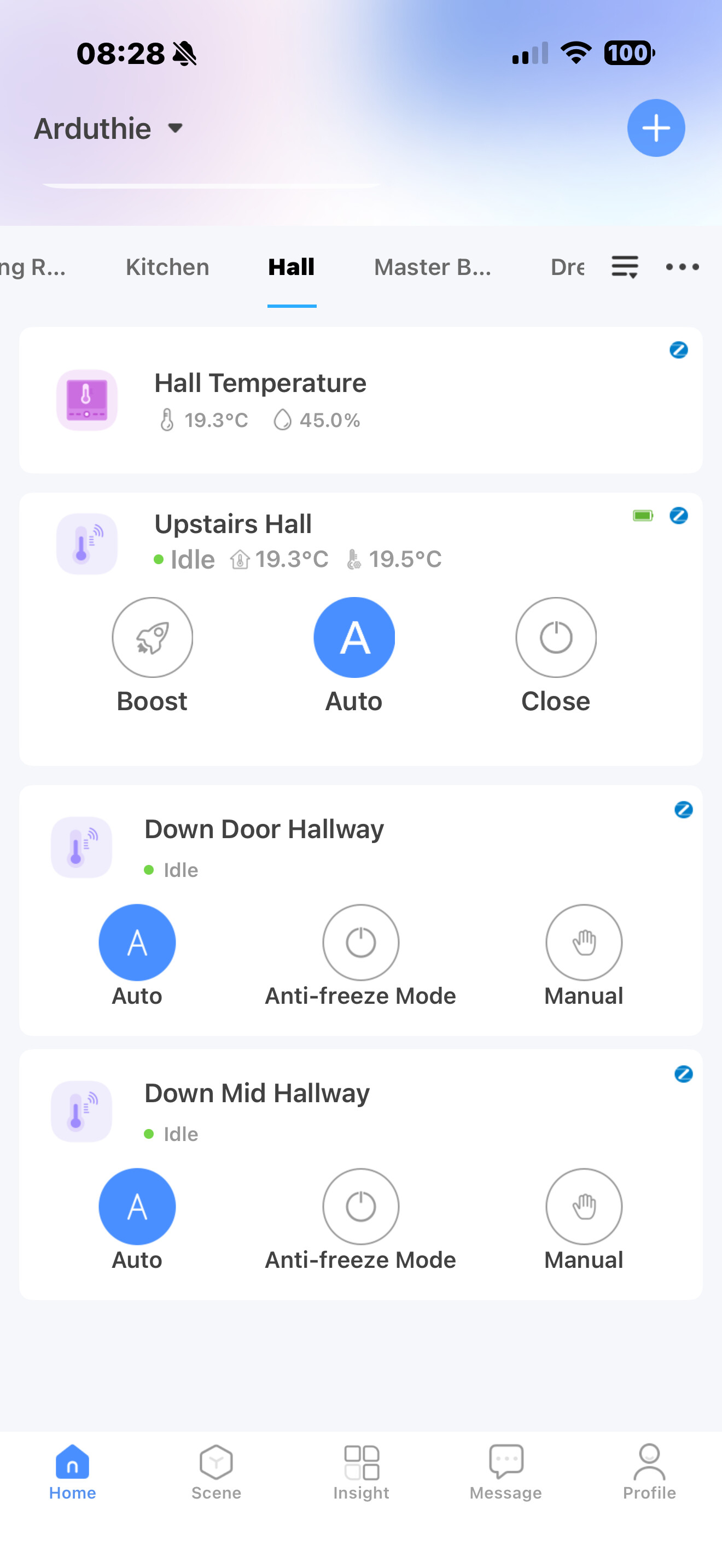This screenshot has height=1568, width=722.
Task: Switch to the Master B... room tab
Action: tap(432, 267)
